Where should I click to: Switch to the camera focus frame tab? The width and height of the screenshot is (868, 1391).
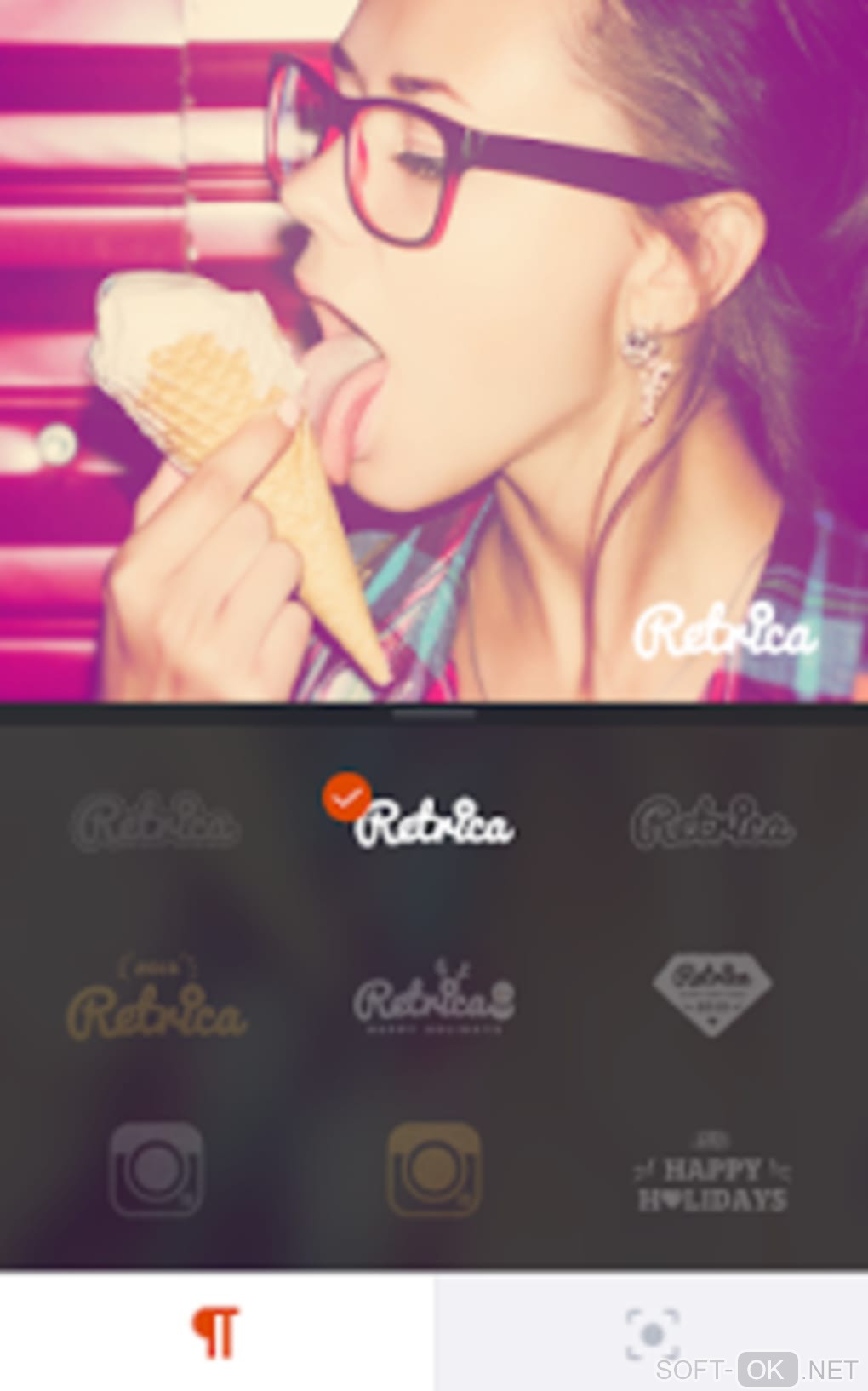(652, 1332)
